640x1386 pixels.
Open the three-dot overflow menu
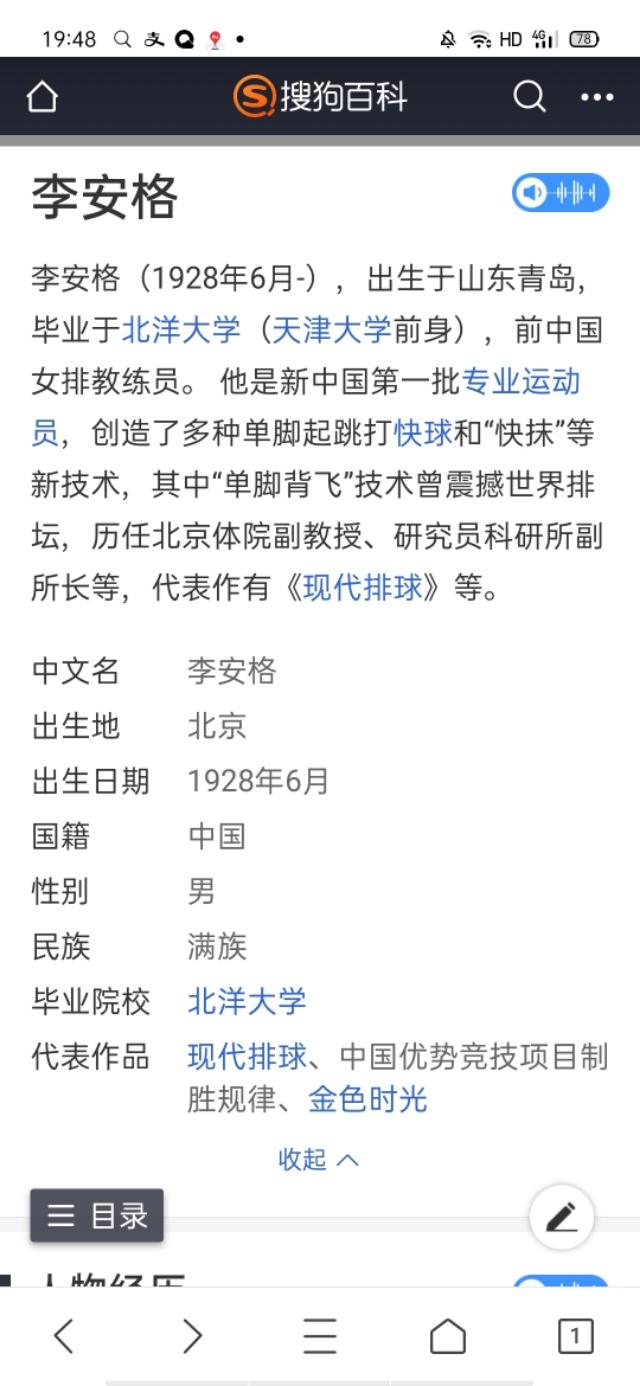[597, 97]
